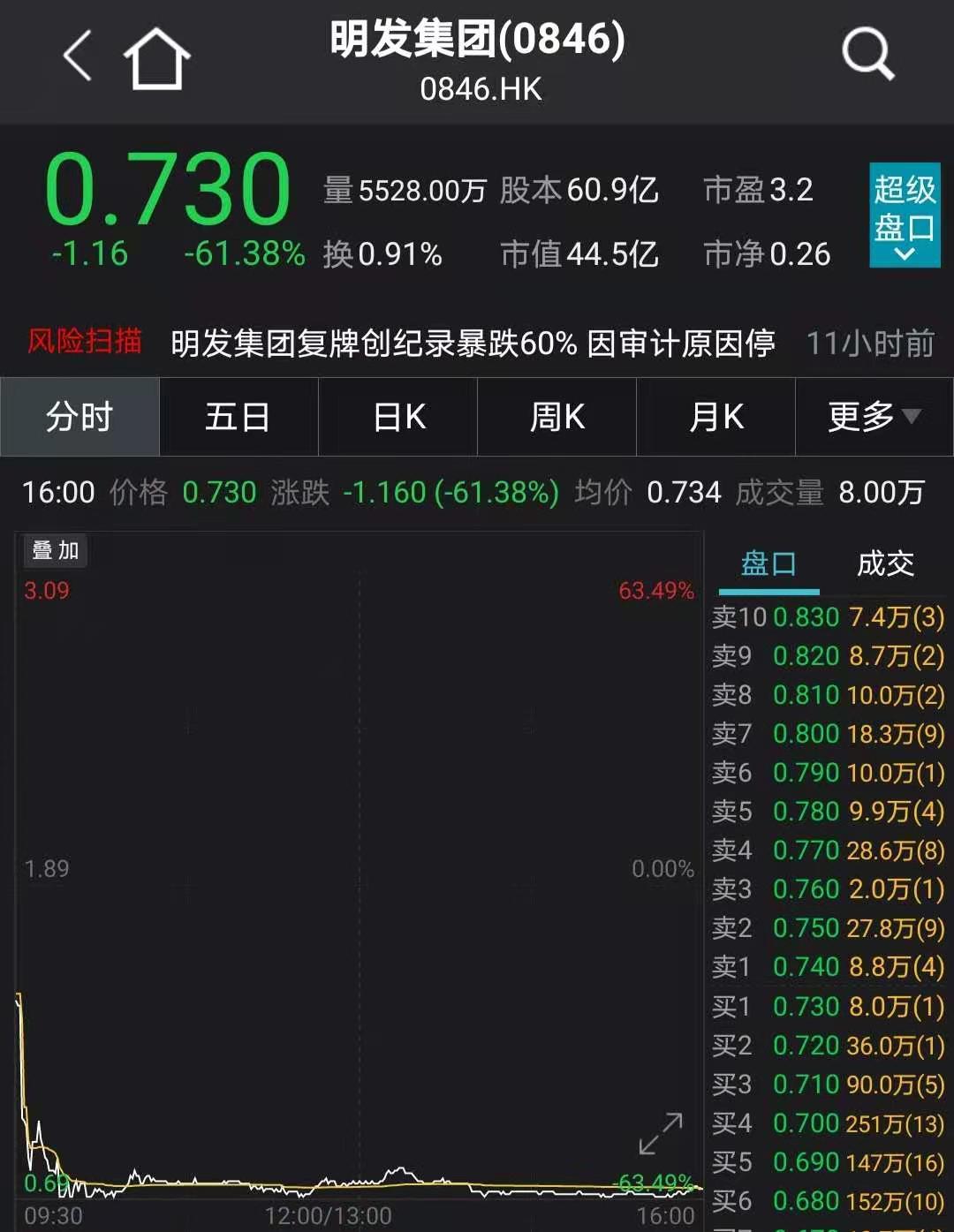Switch to the 日K chart tab
The width and height of the screenshot is (954, 1232).
coord(398,417)
